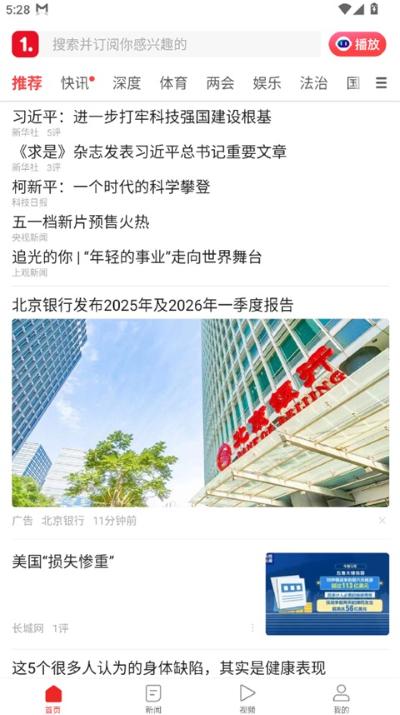Read 柯新平：一个时代的科学攀登
The height and width of the screenshot is (715, 400).
(x=111, y=187)
